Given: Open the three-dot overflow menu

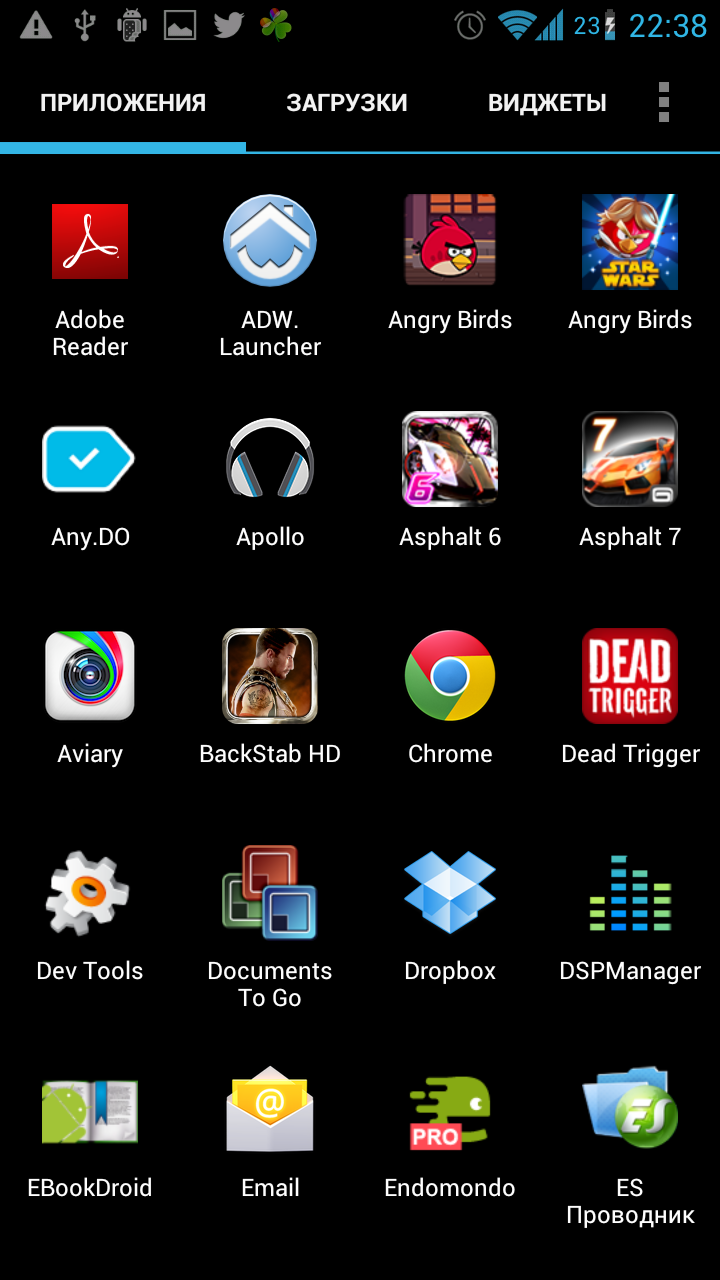Looking at the screenshot, I should tap(664, 102).
